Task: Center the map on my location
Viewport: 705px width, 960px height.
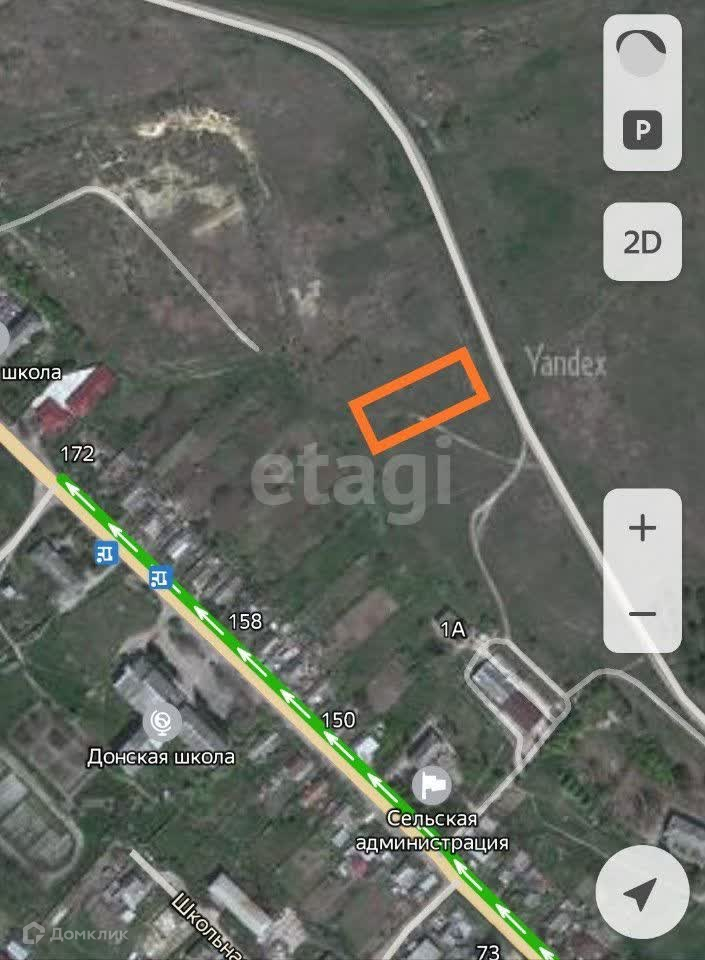Action: pyautogui.click(x=641, y=892)
